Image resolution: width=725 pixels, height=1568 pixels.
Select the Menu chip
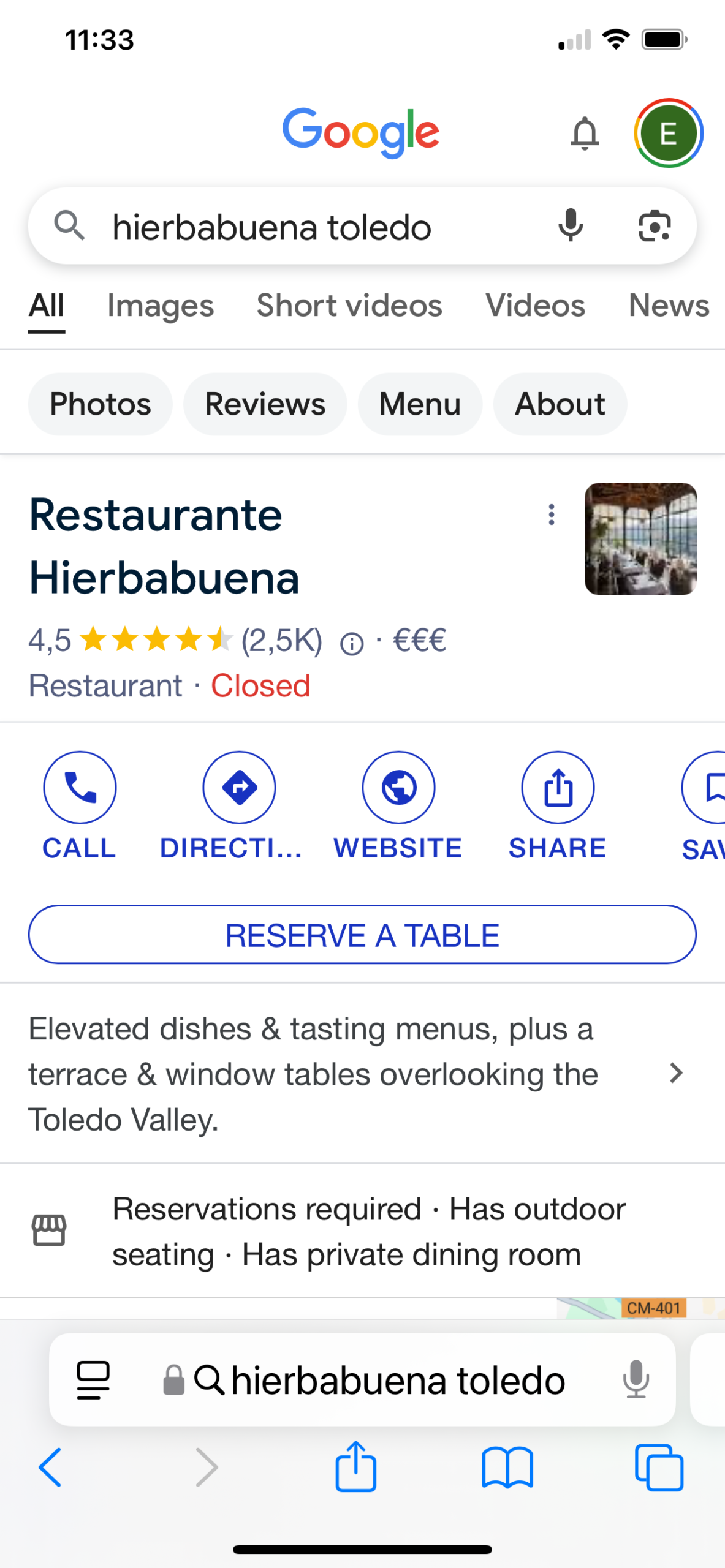point(420,404)
